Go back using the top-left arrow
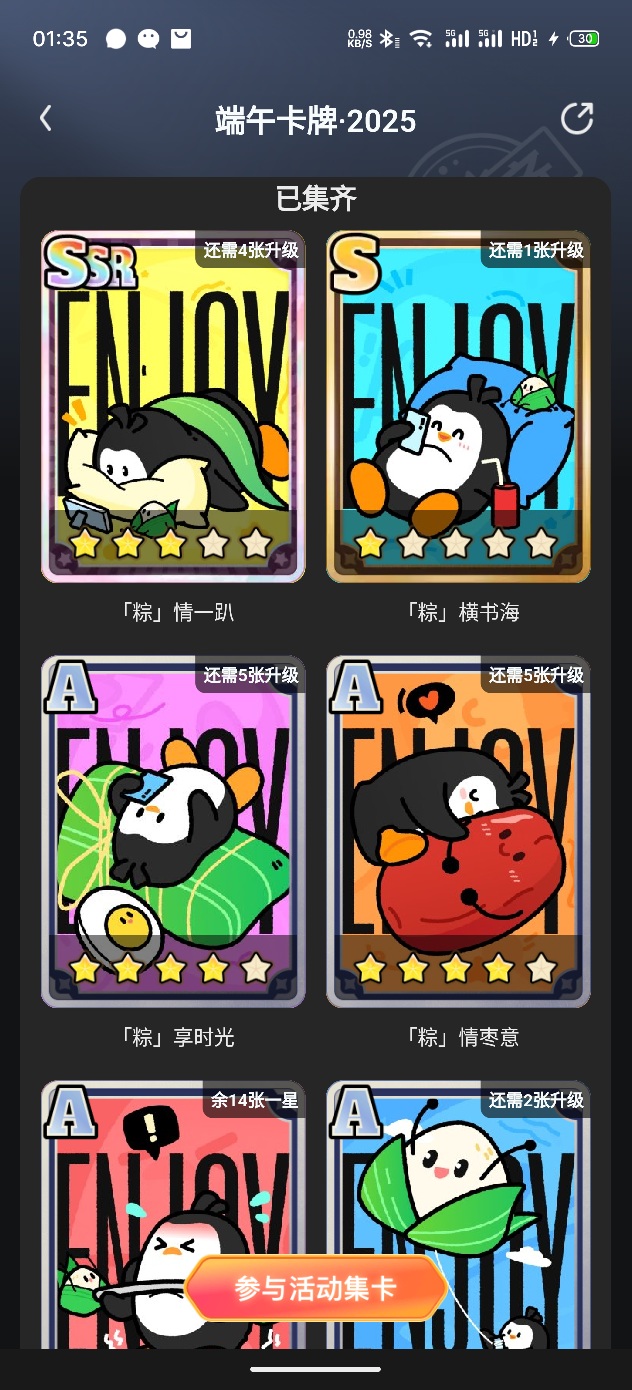Image resolution: width=632 pixels, height=1390 pixels. (x=45, y=119)
